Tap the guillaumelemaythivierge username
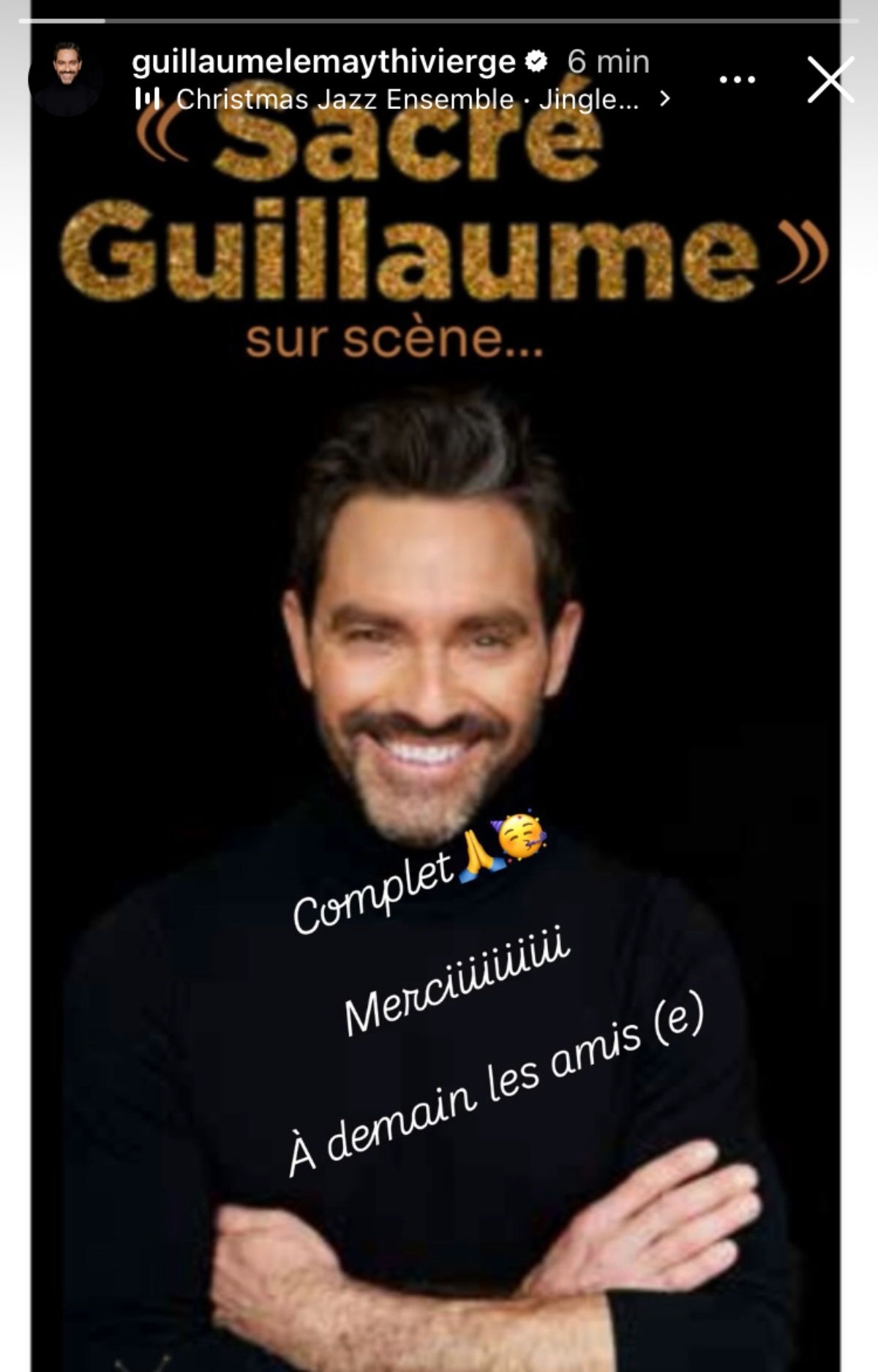The image size is (878, 1372). point(323,62)
